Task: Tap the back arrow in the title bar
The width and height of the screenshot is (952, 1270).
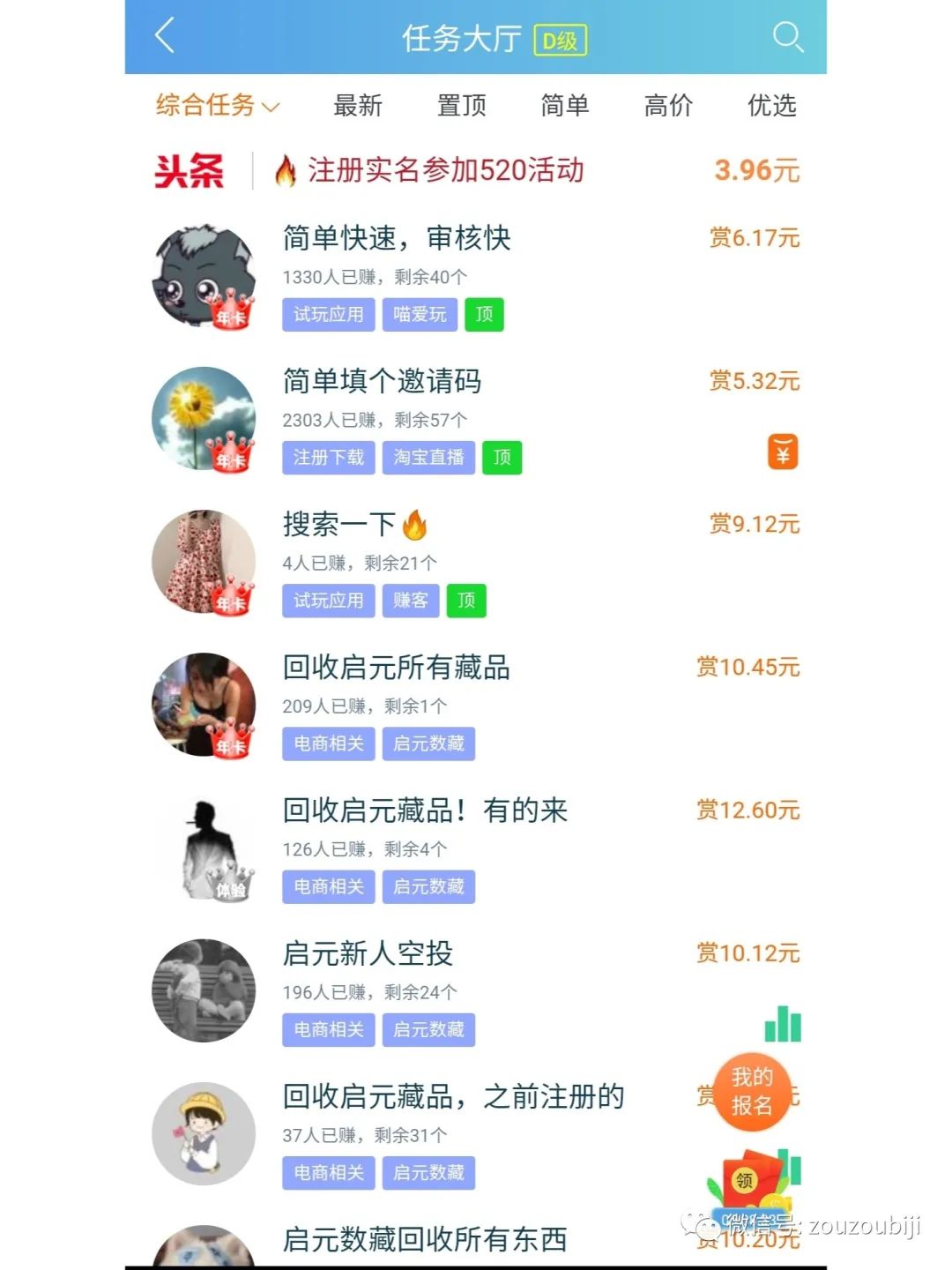Action: 163,37
